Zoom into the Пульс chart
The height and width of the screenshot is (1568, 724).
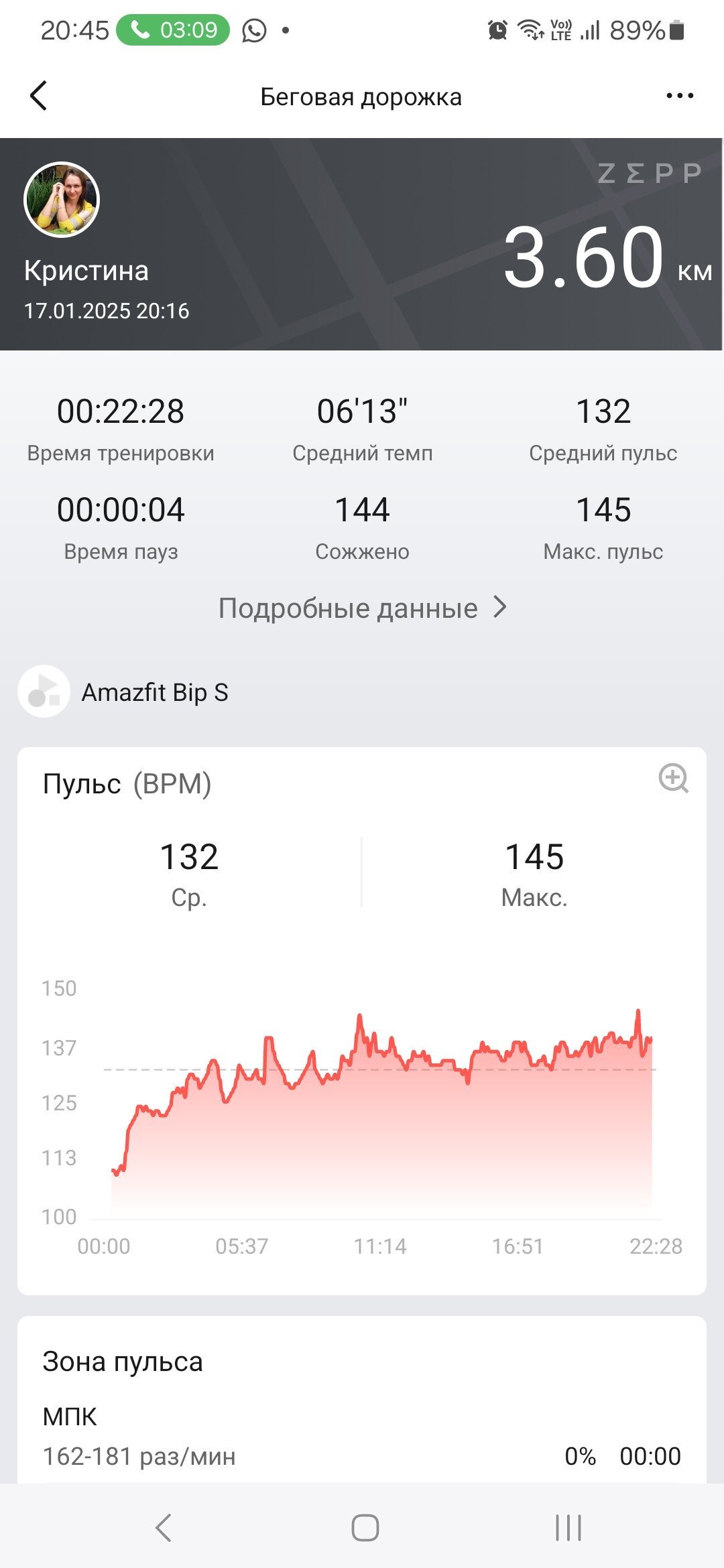(674, 778)
